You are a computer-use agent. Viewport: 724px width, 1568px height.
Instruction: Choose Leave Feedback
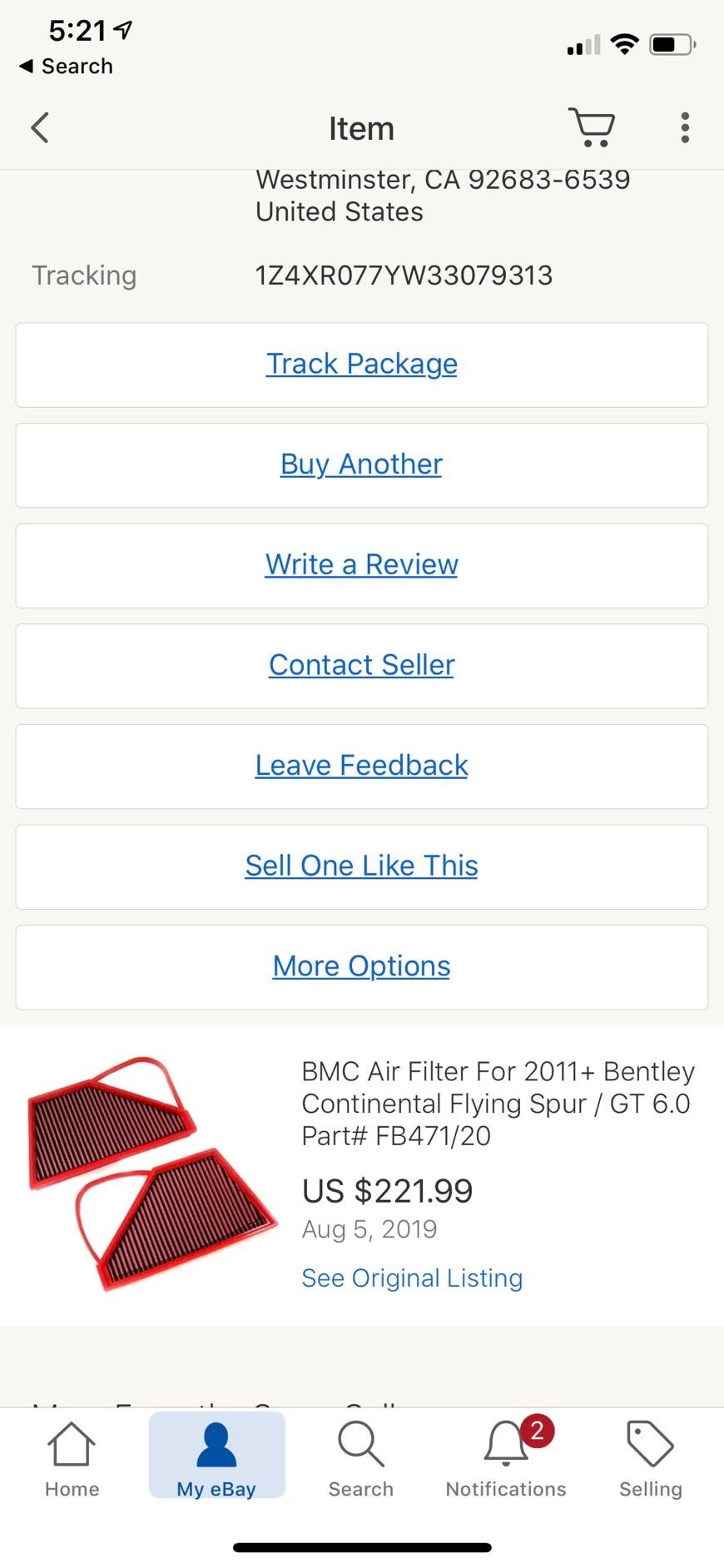pos(362,766)
